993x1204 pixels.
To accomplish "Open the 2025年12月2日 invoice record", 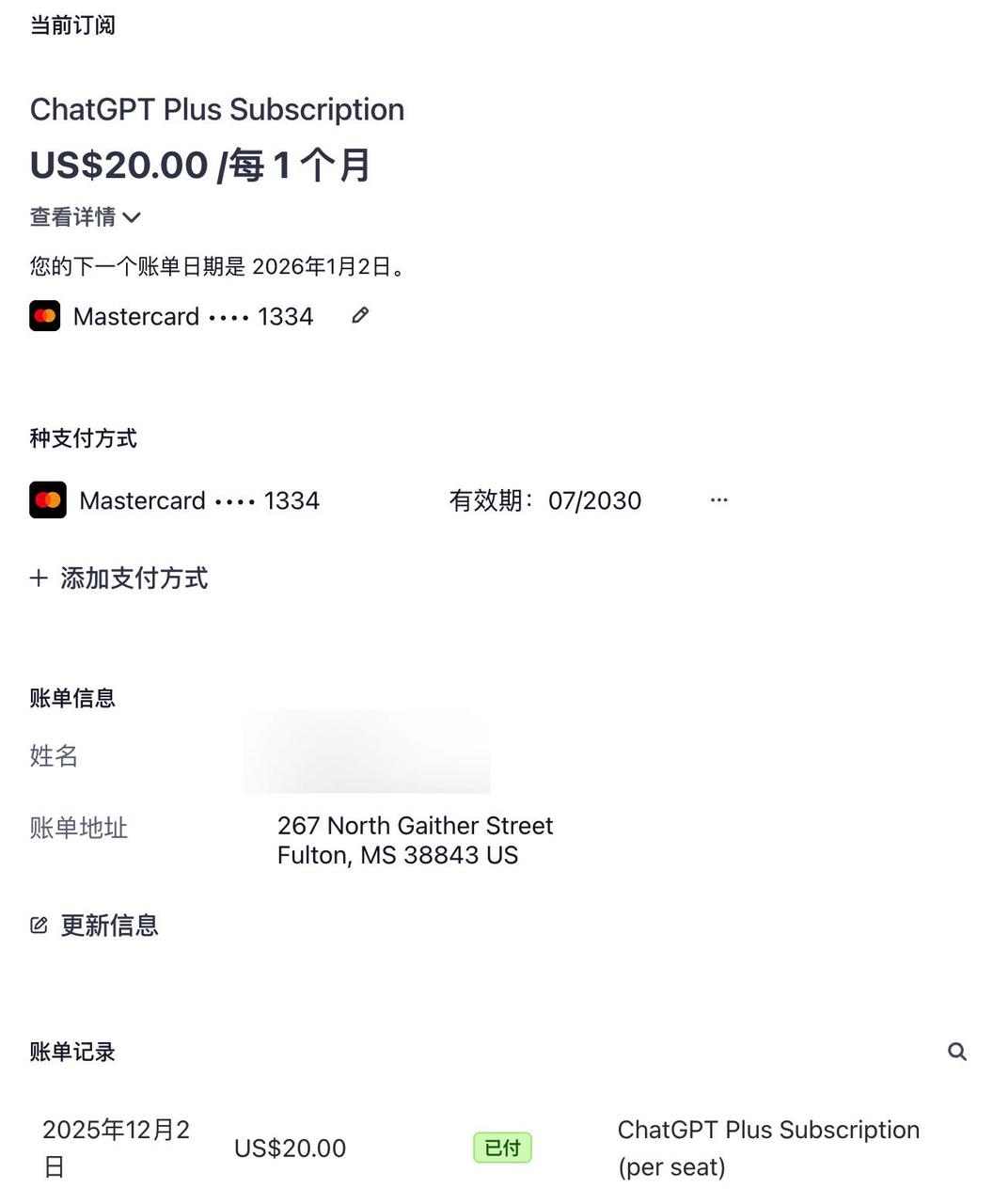I will click(116, 1148).
